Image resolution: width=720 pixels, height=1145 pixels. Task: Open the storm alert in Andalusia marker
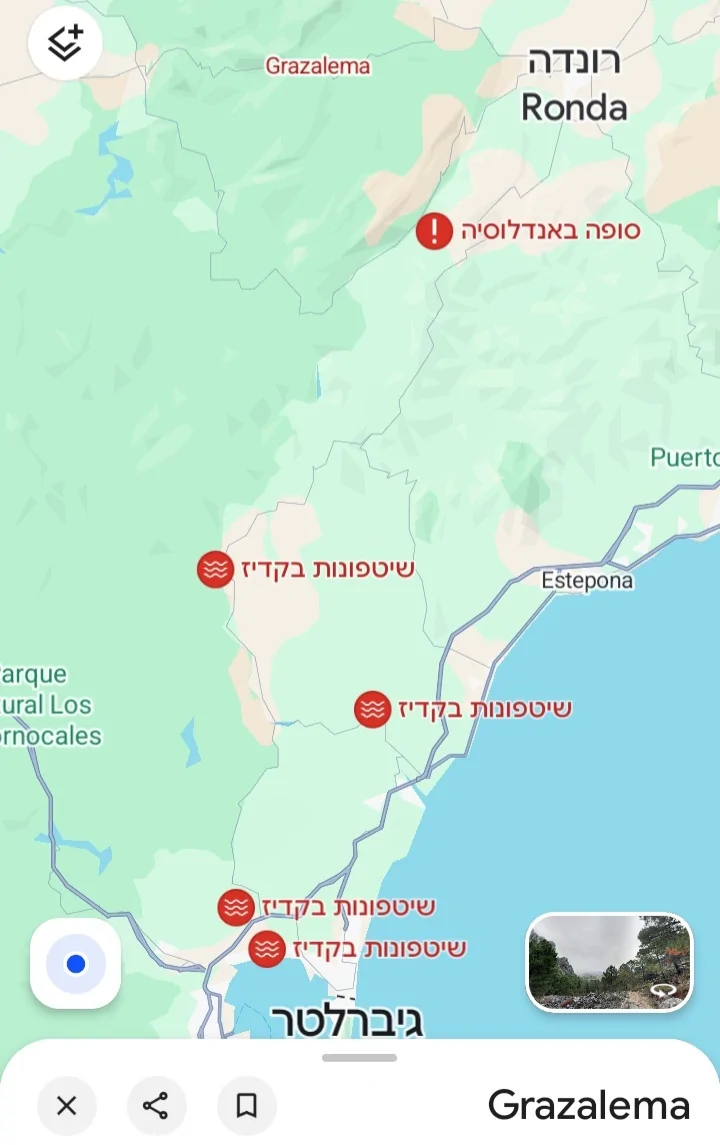[435, 231]
